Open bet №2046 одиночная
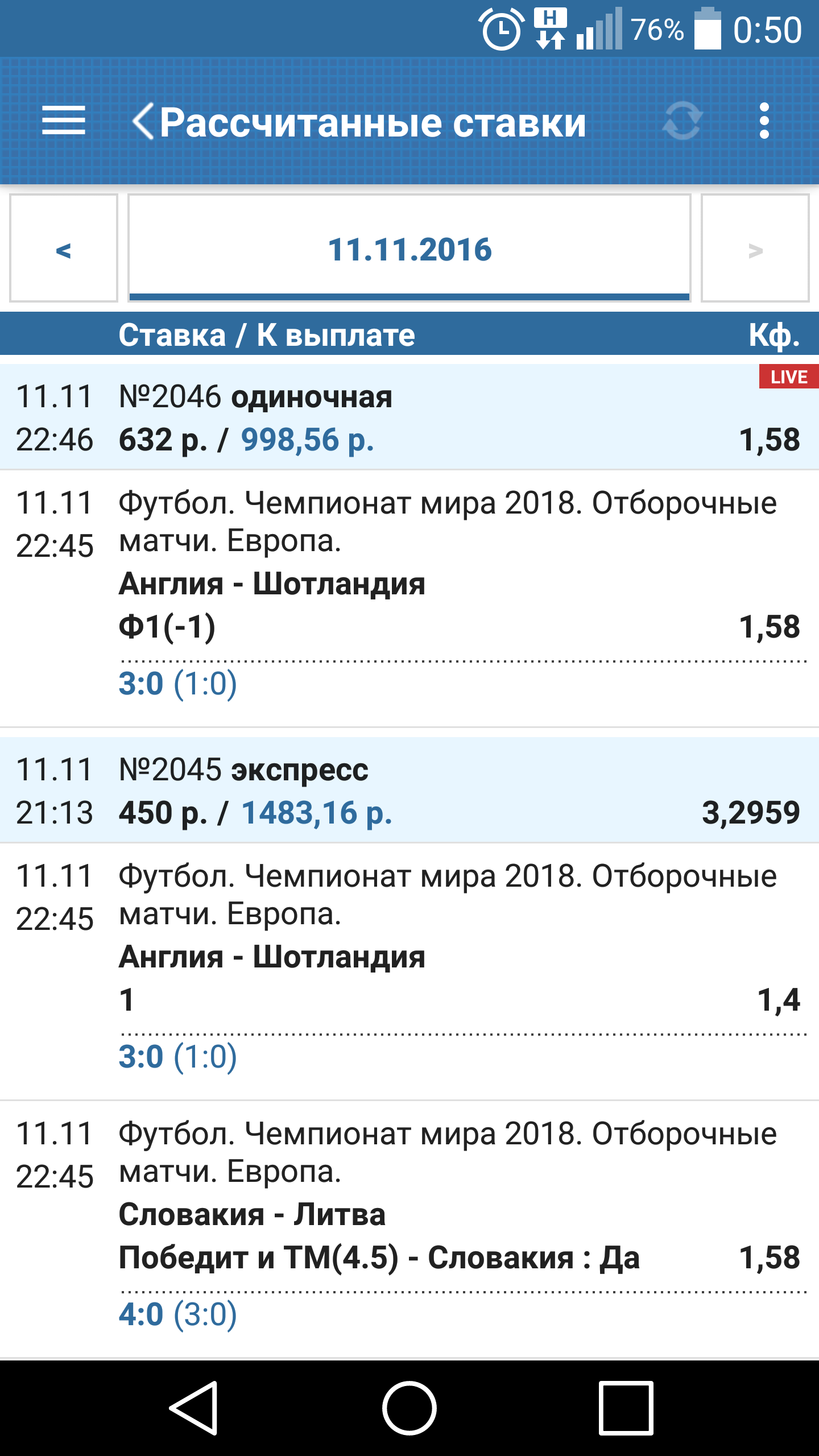This screenshot has height=1456, width=819. point(409,417)
